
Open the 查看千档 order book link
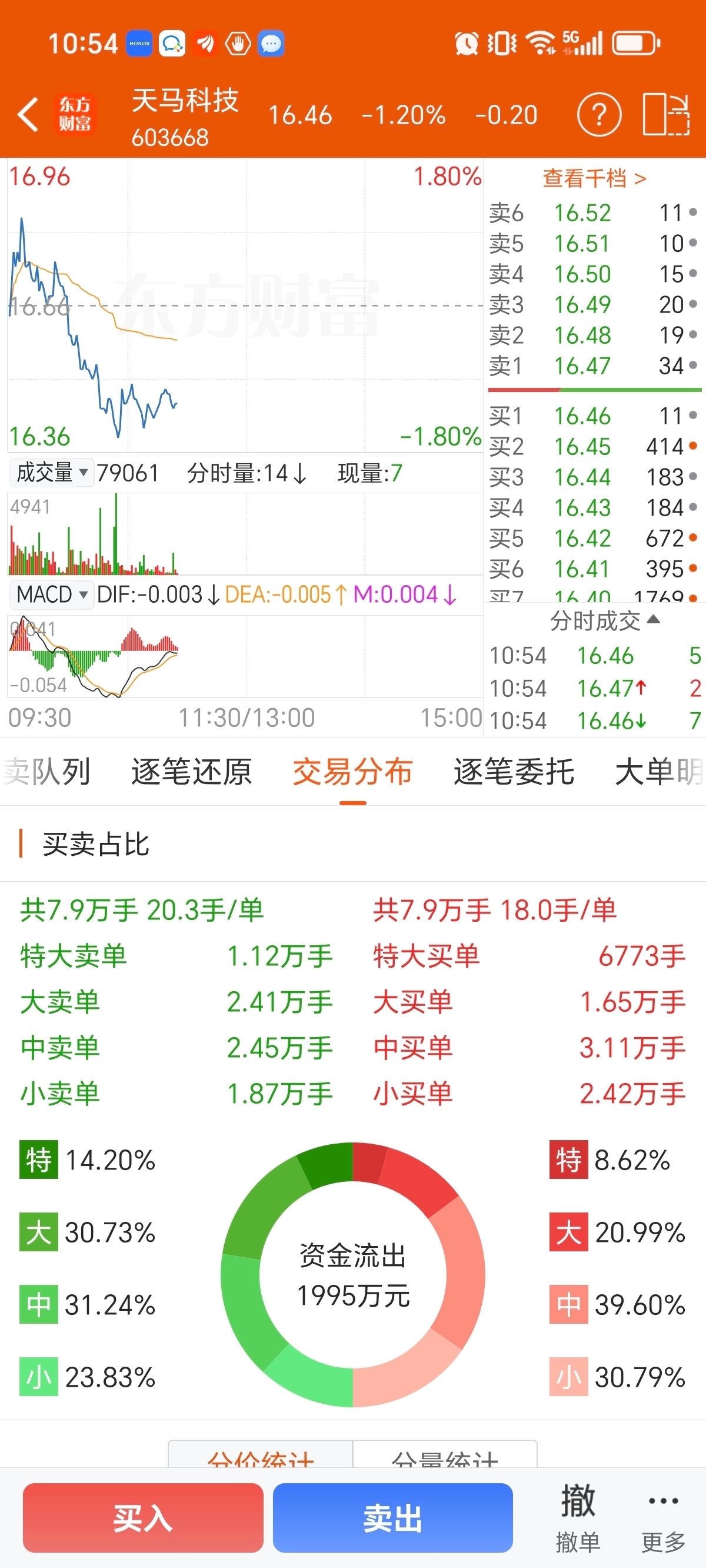[x=594, y=178]
